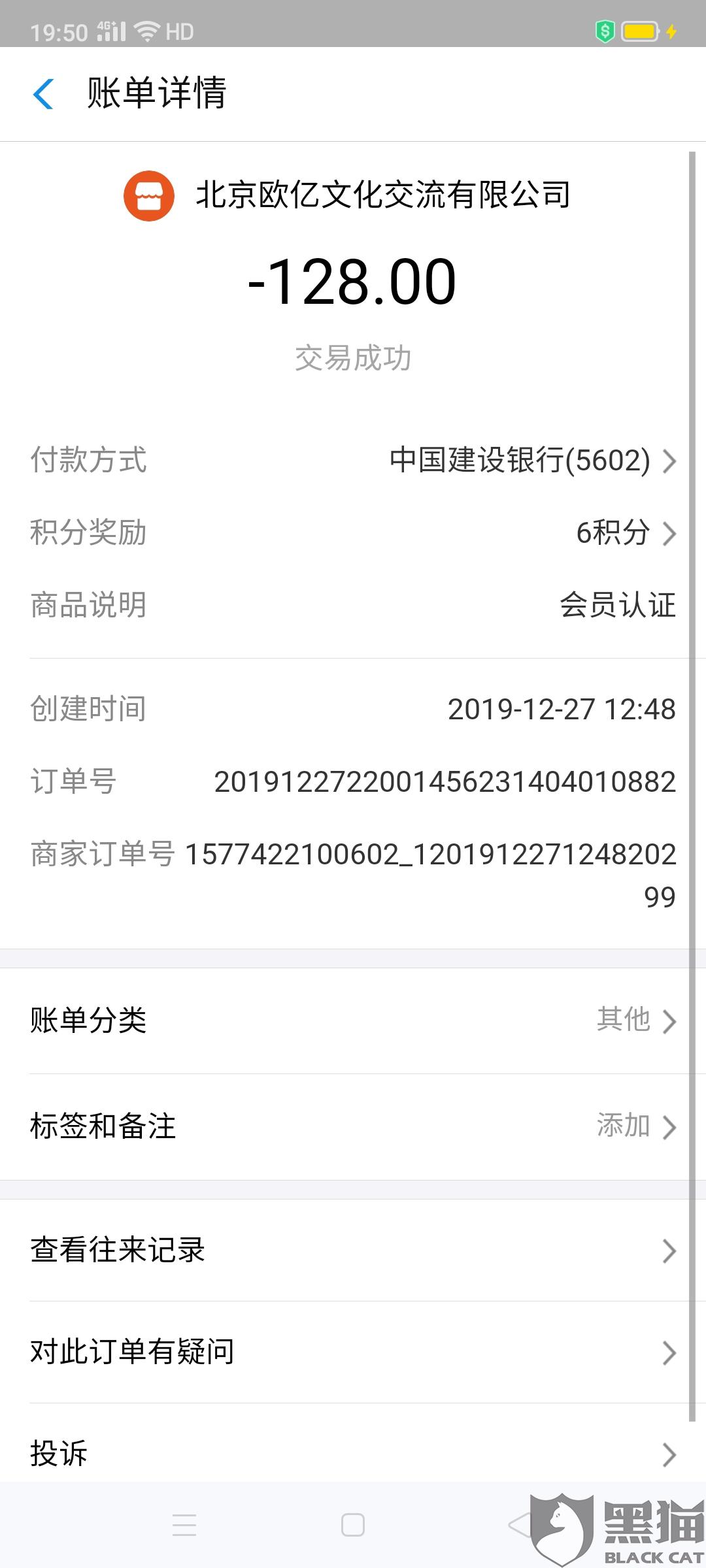The image size is (706, 1568).
Task: Open 查看往来记录
Action: click(353, 1250)
